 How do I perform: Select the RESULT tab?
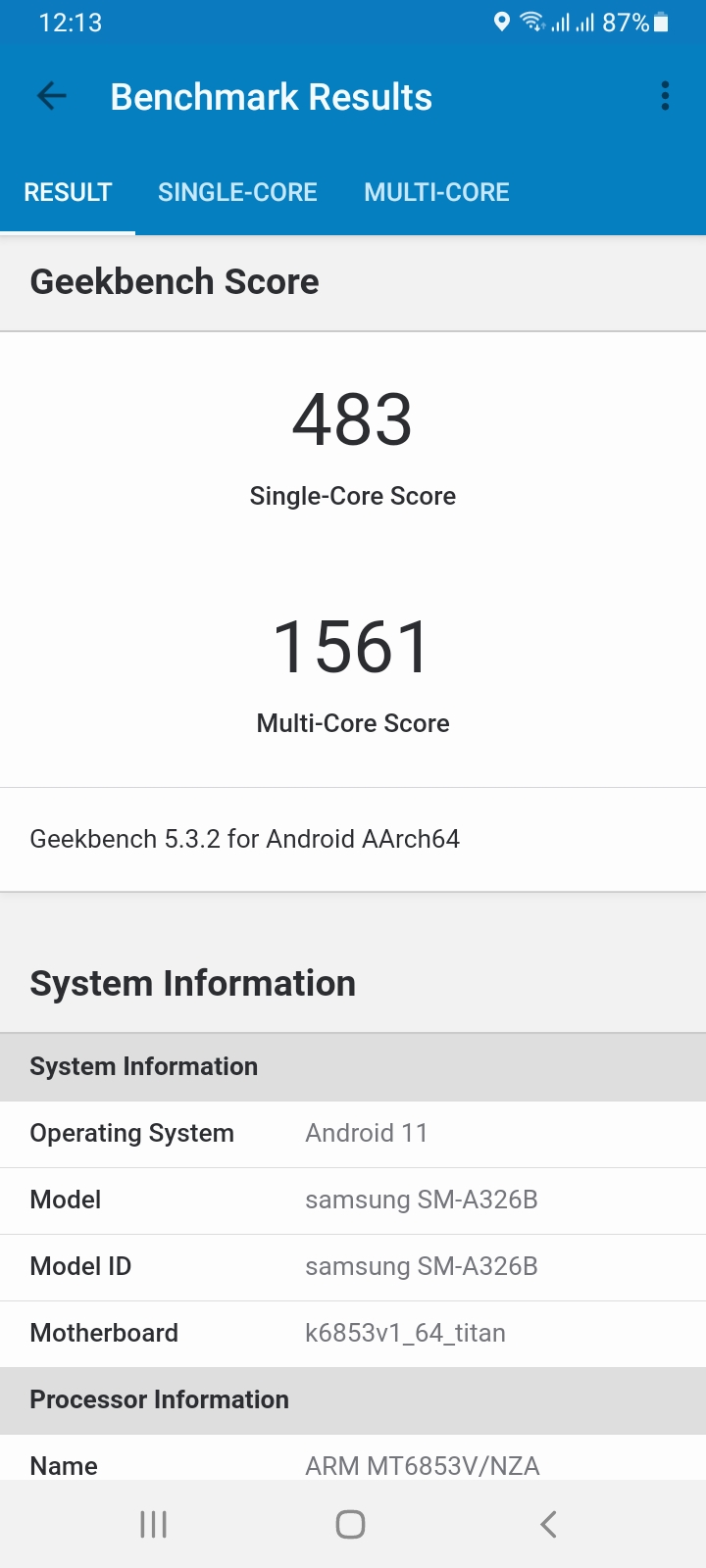pyautogui.click(x=68, y=192)
